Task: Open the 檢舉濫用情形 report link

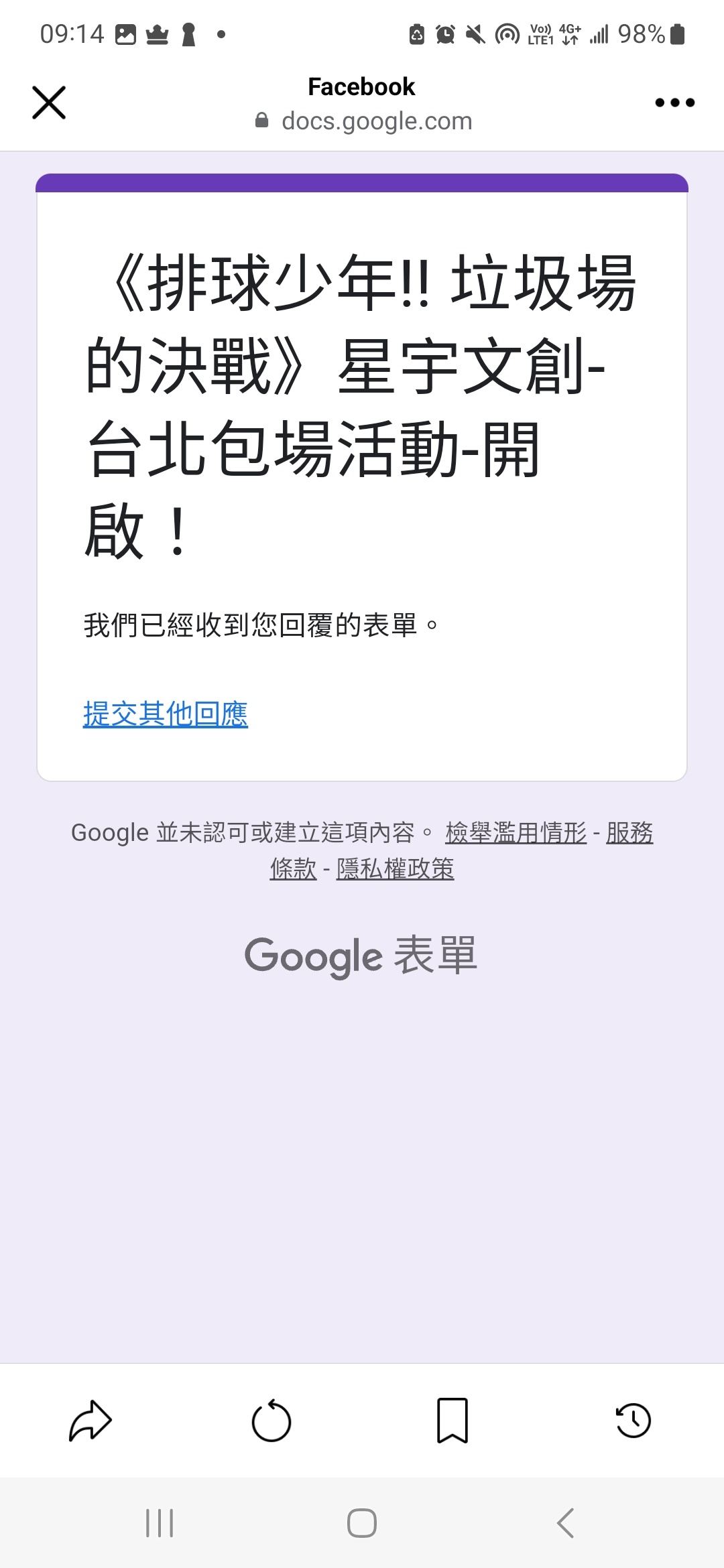Action: [516, 833]
